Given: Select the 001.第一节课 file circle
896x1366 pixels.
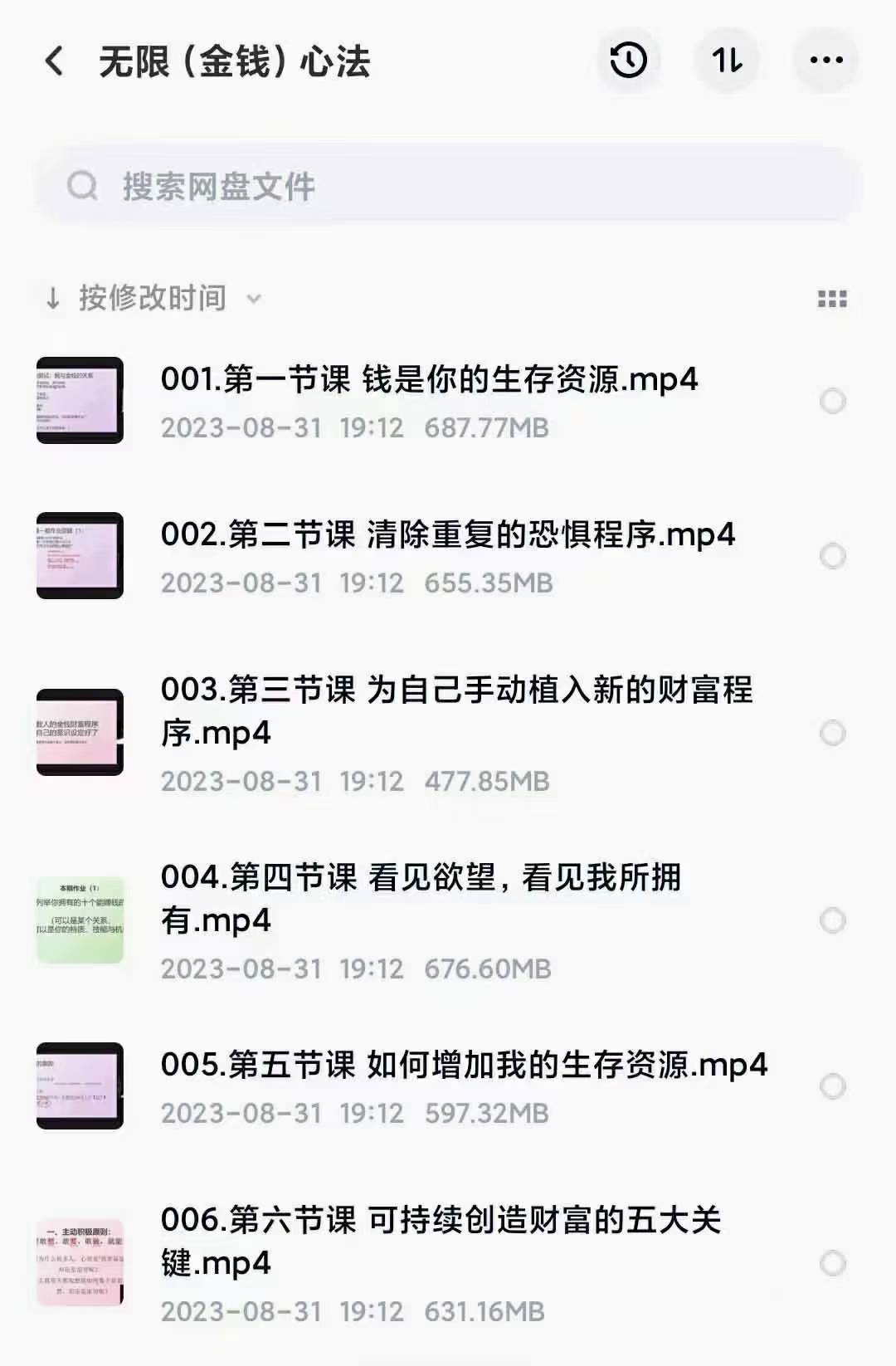Looking at the screenshot, I should tap(832, 402).
